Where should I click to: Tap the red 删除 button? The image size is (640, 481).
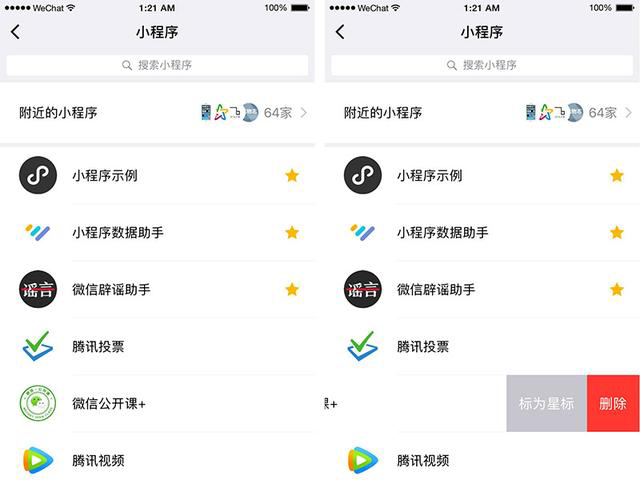coord(613,404)
